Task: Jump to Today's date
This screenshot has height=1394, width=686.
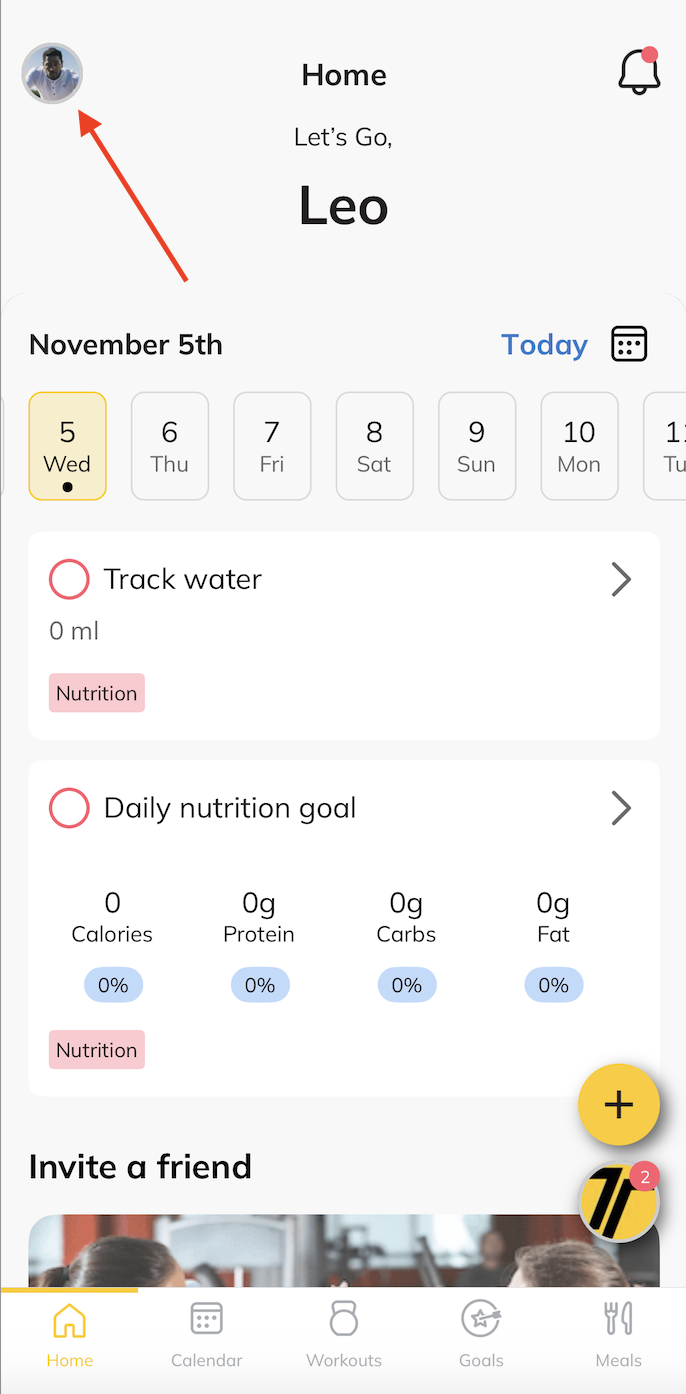Action: [x=544, y=344]
